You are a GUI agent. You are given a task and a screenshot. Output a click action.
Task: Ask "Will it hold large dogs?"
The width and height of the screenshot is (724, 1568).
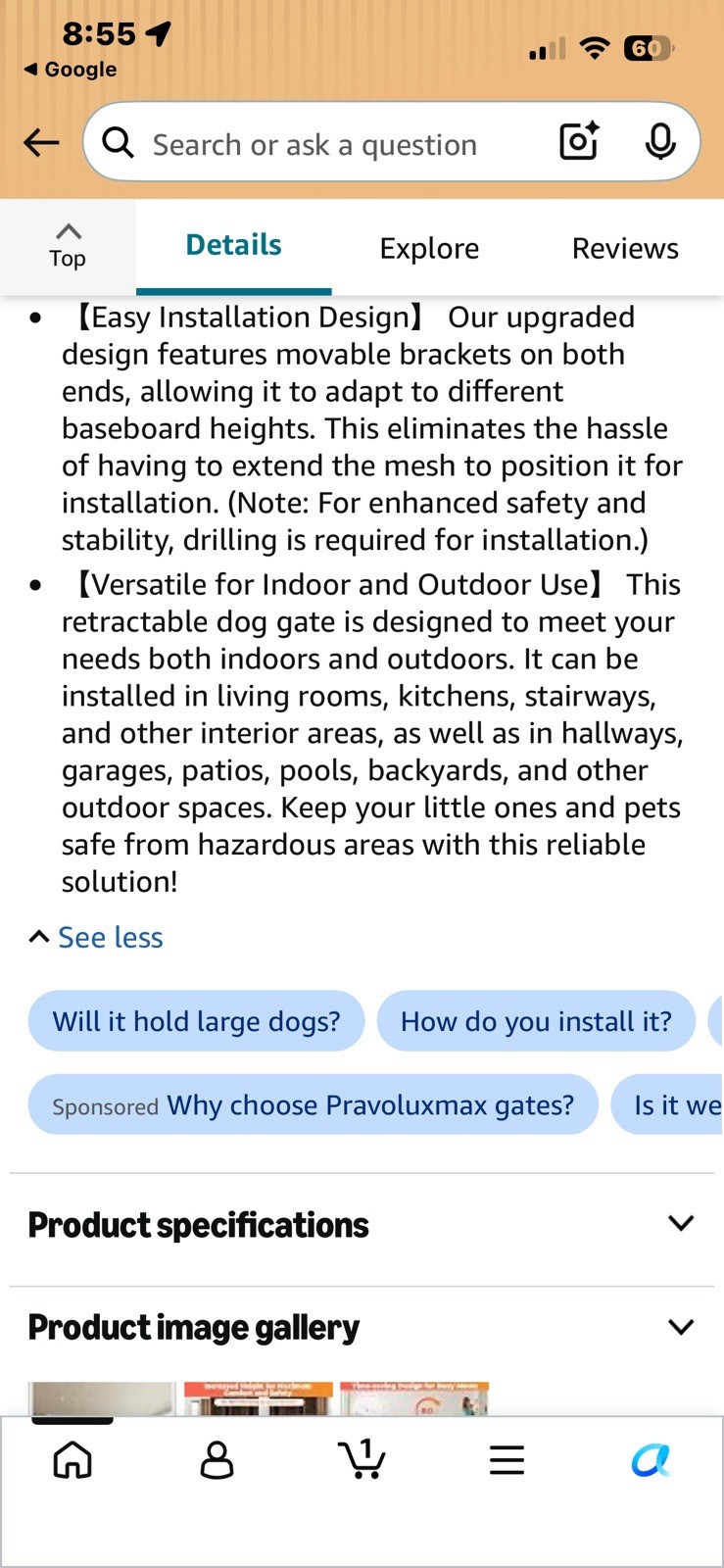point(196,1021)
